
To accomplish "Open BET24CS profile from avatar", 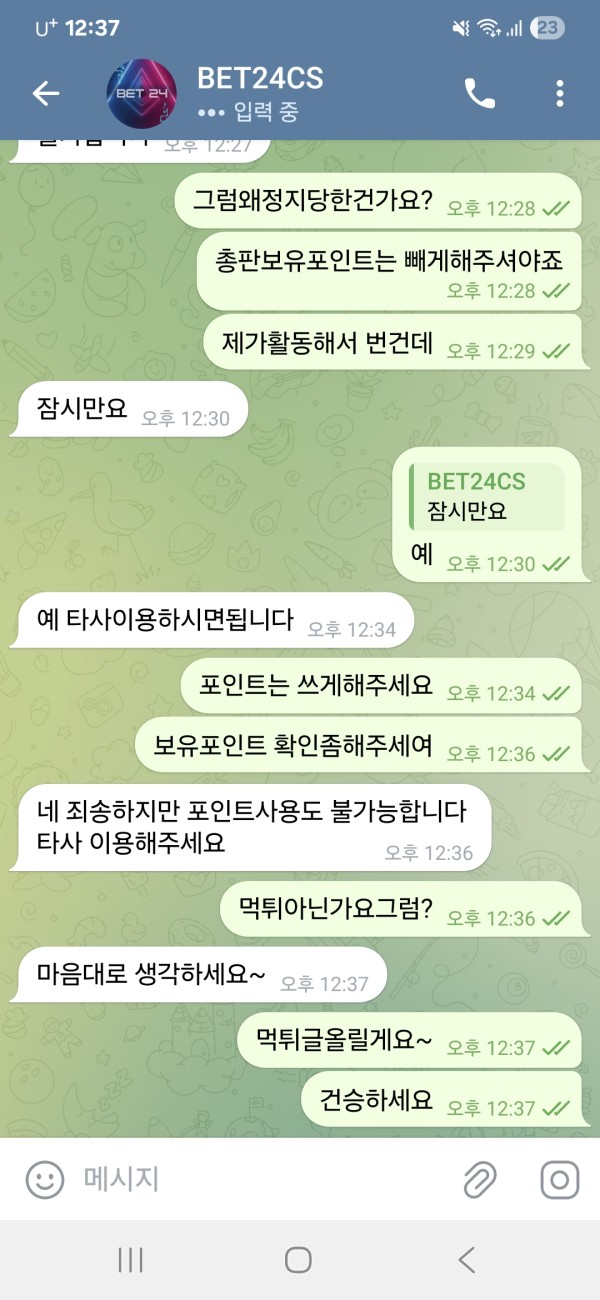I will [142, 94].
